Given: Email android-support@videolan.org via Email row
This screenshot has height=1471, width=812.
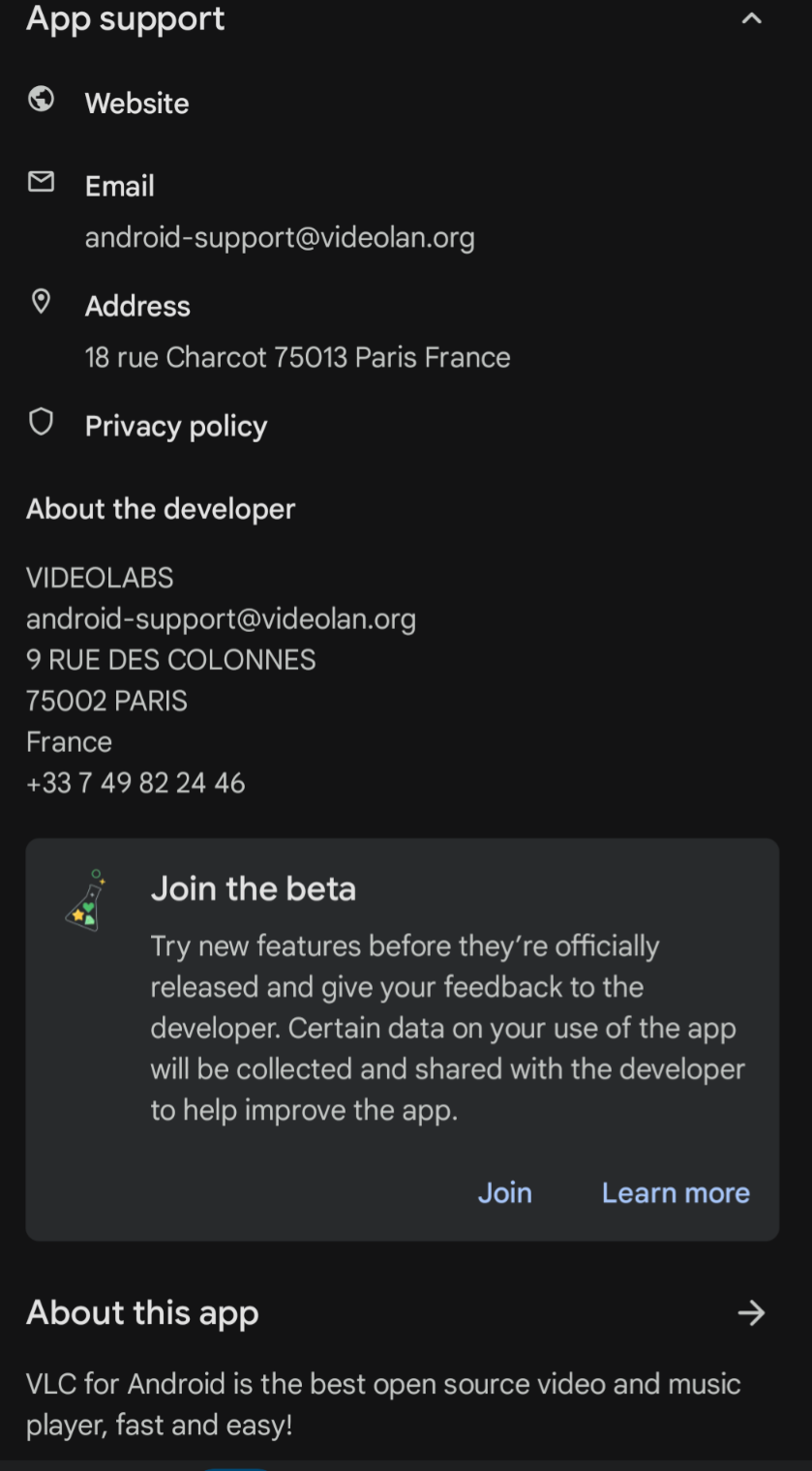Looking at the screenshot, I should pyautogui.click(x=406, y=210).
